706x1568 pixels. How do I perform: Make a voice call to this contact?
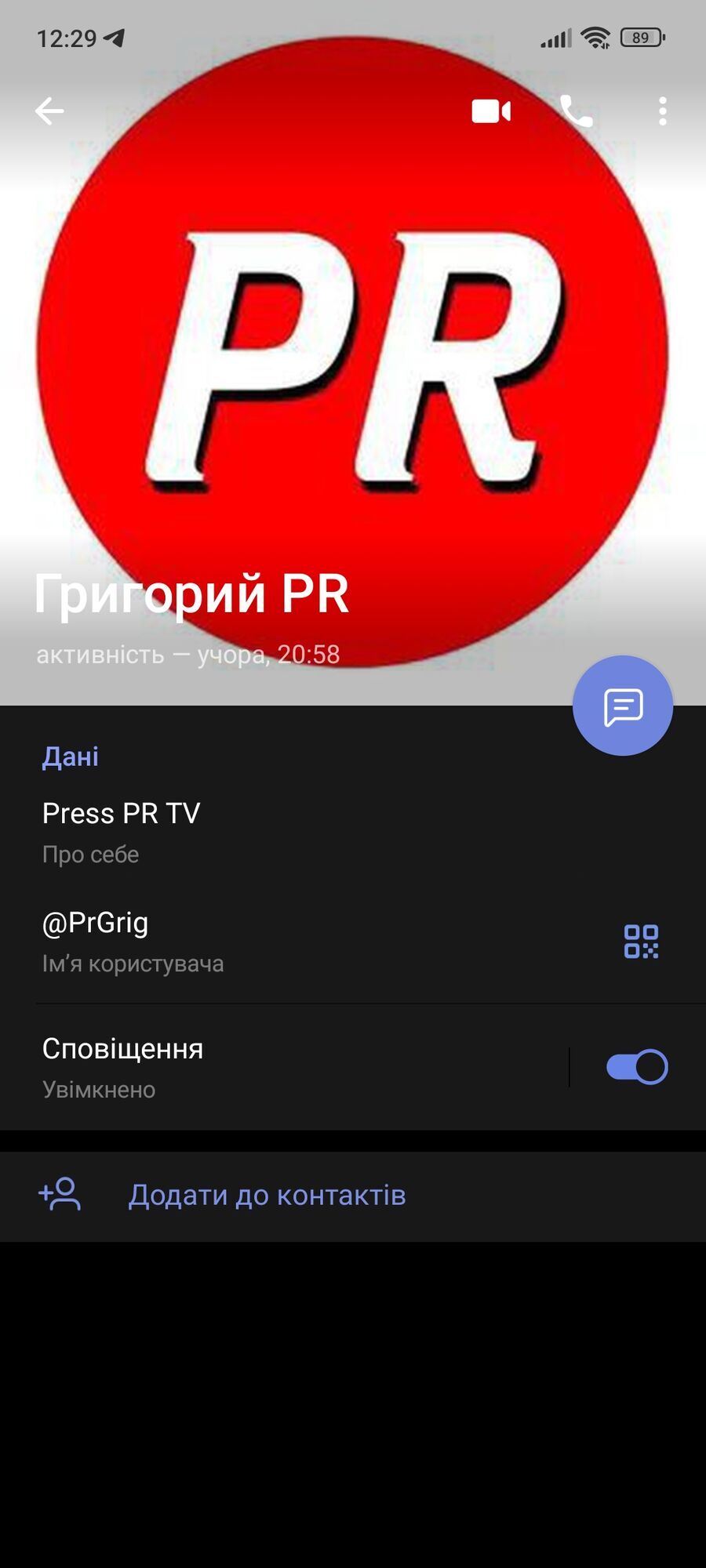point(577,111)
